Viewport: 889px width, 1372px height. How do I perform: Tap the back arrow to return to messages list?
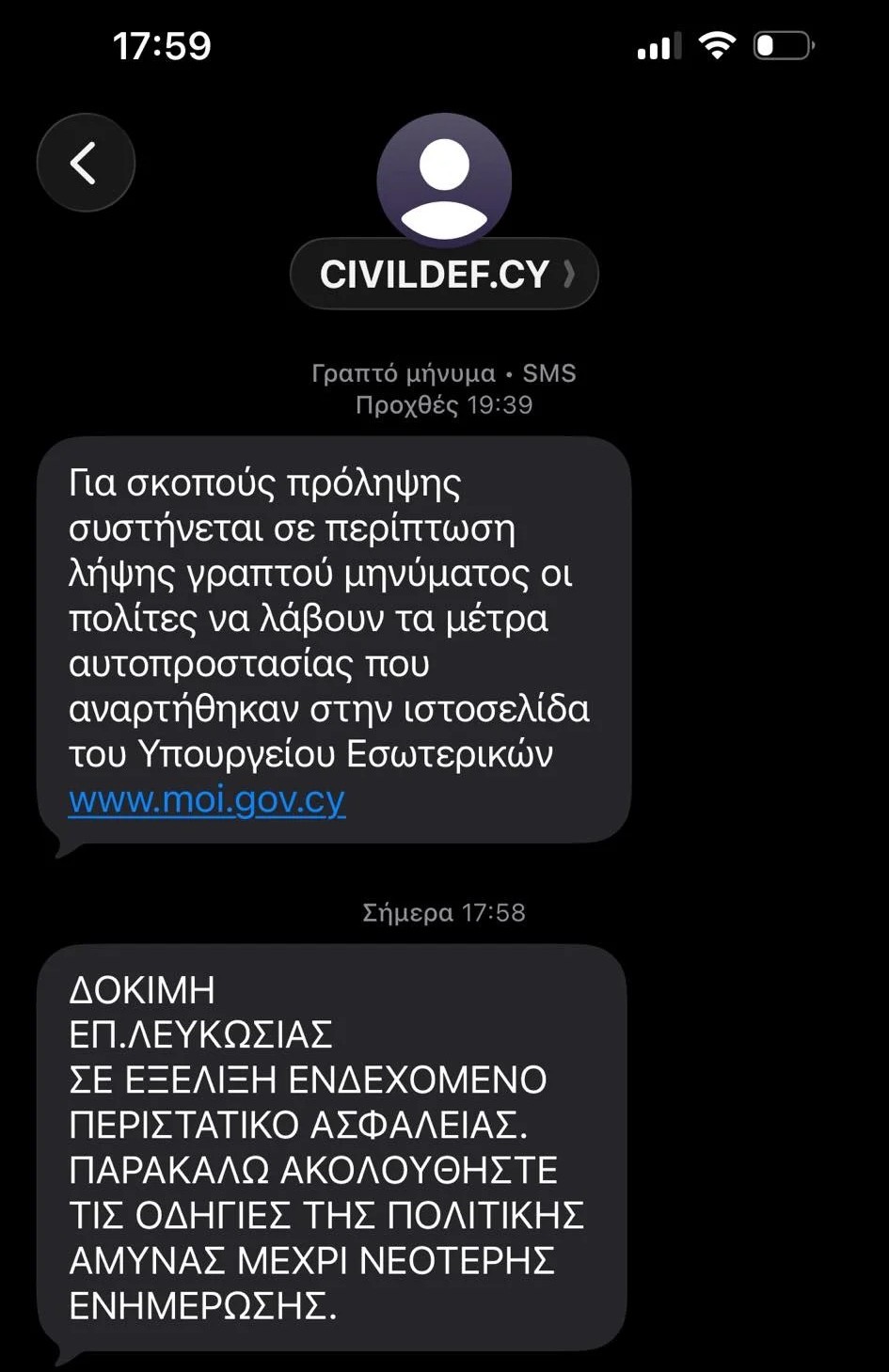[x=86, y=162]
